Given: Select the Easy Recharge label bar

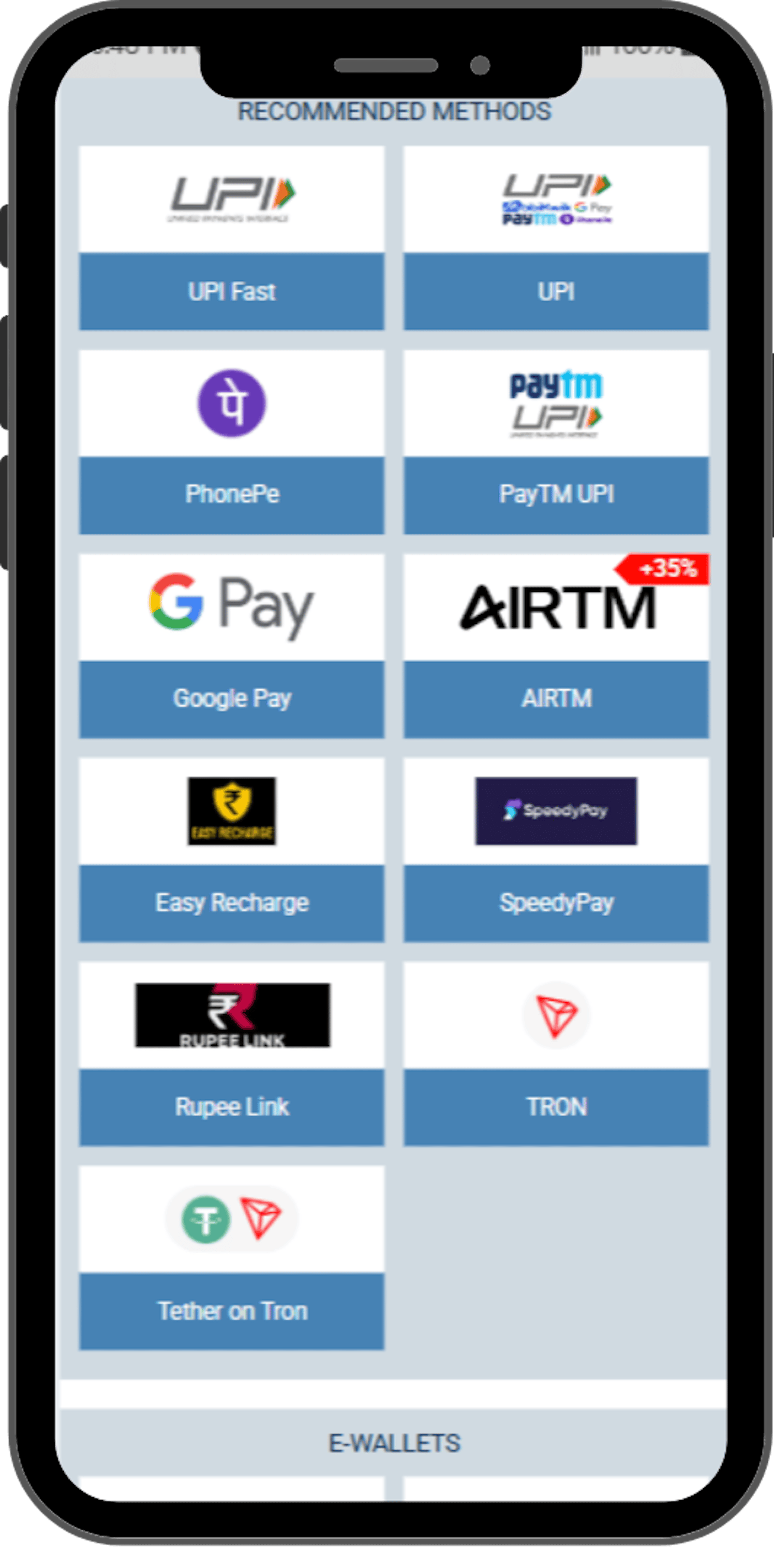Looking at the screenshot, I should coord(231,902).
